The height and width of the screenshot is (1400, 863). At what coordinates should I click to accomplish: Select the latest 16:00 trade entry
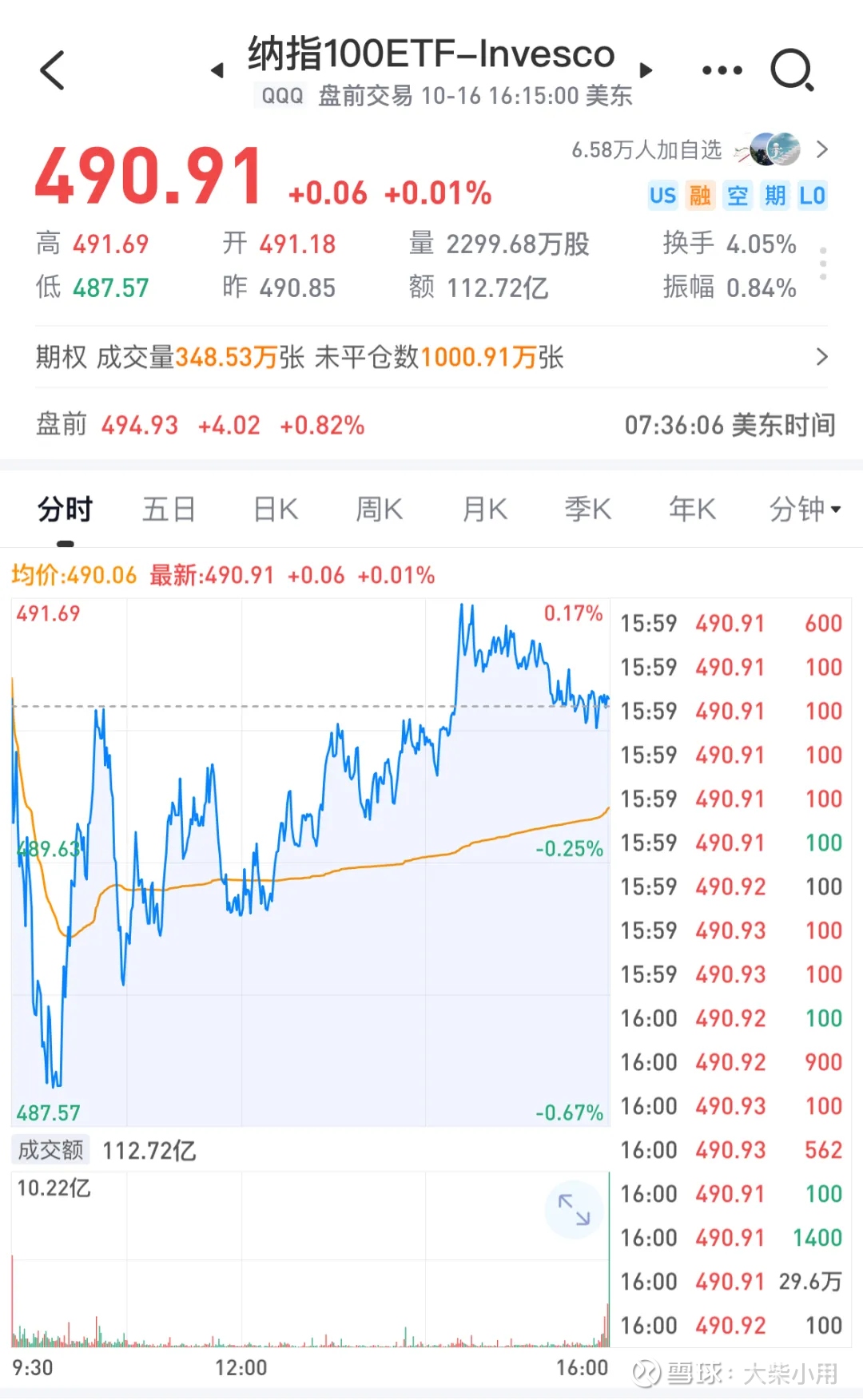point(730,1325)
